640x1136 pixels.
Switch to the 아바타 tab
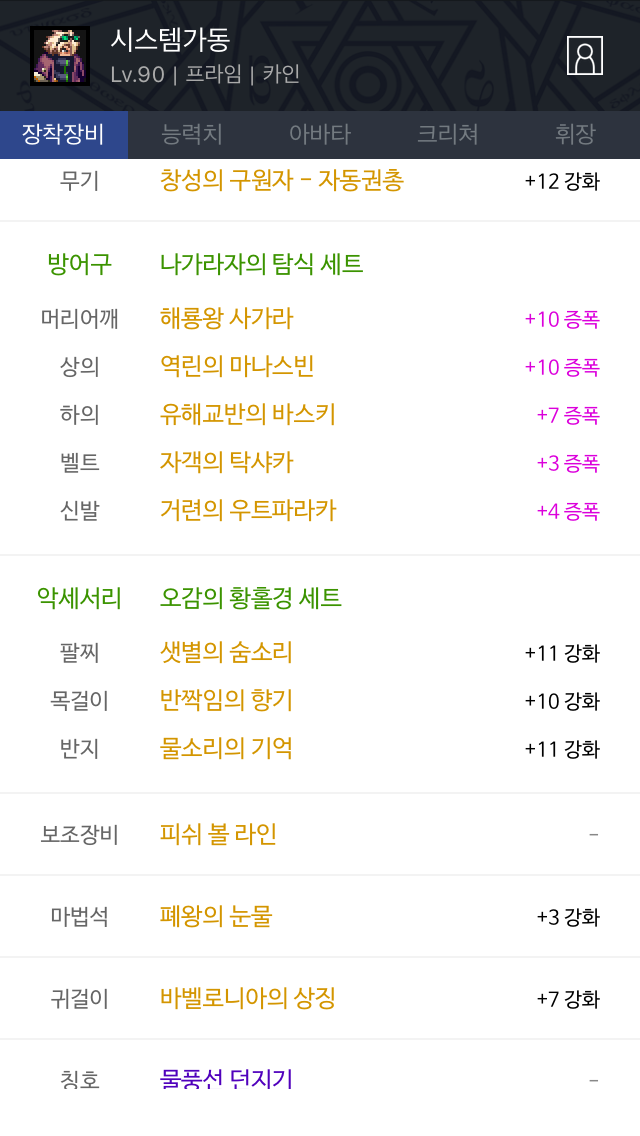320,134
